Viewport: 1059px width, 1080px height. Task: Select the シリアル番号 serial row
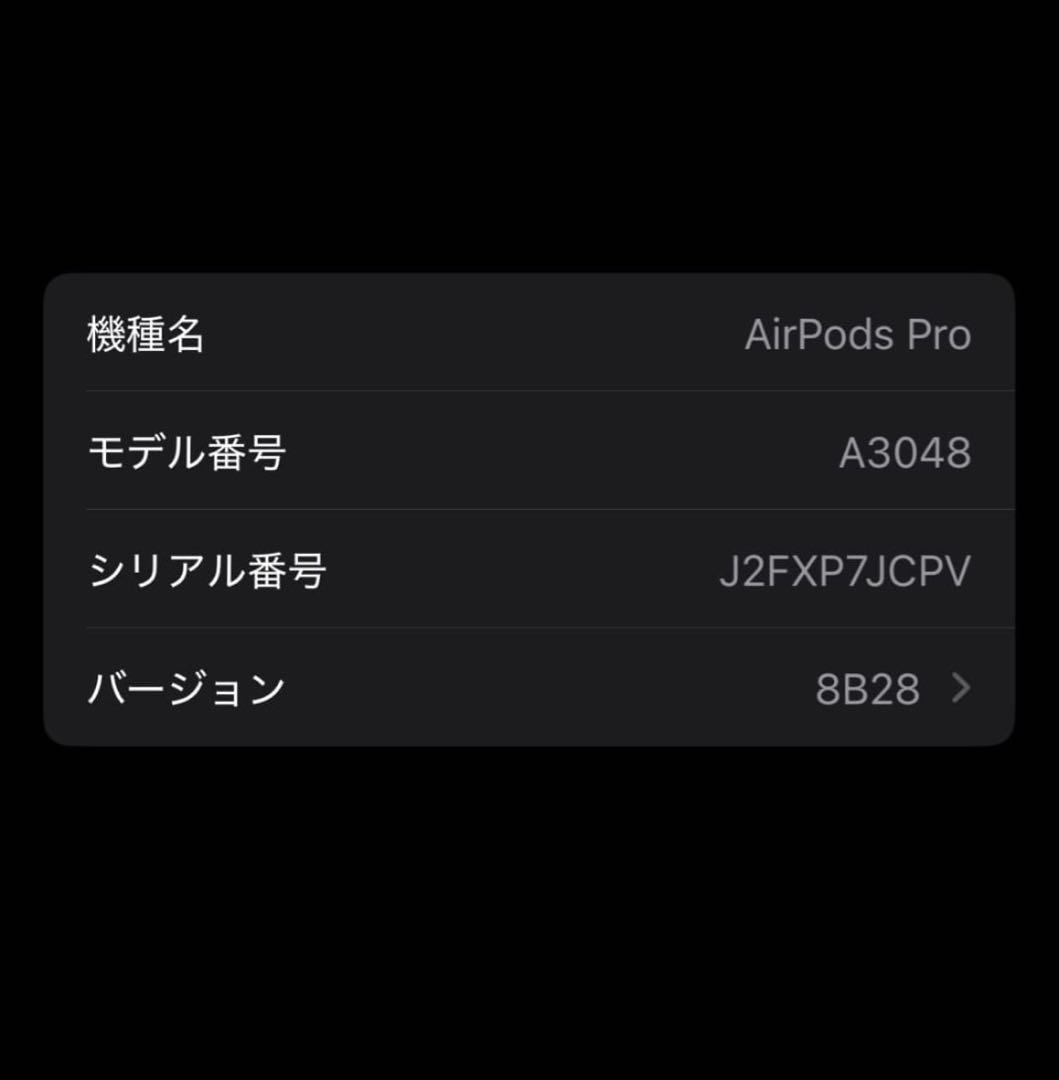[528, 569]
